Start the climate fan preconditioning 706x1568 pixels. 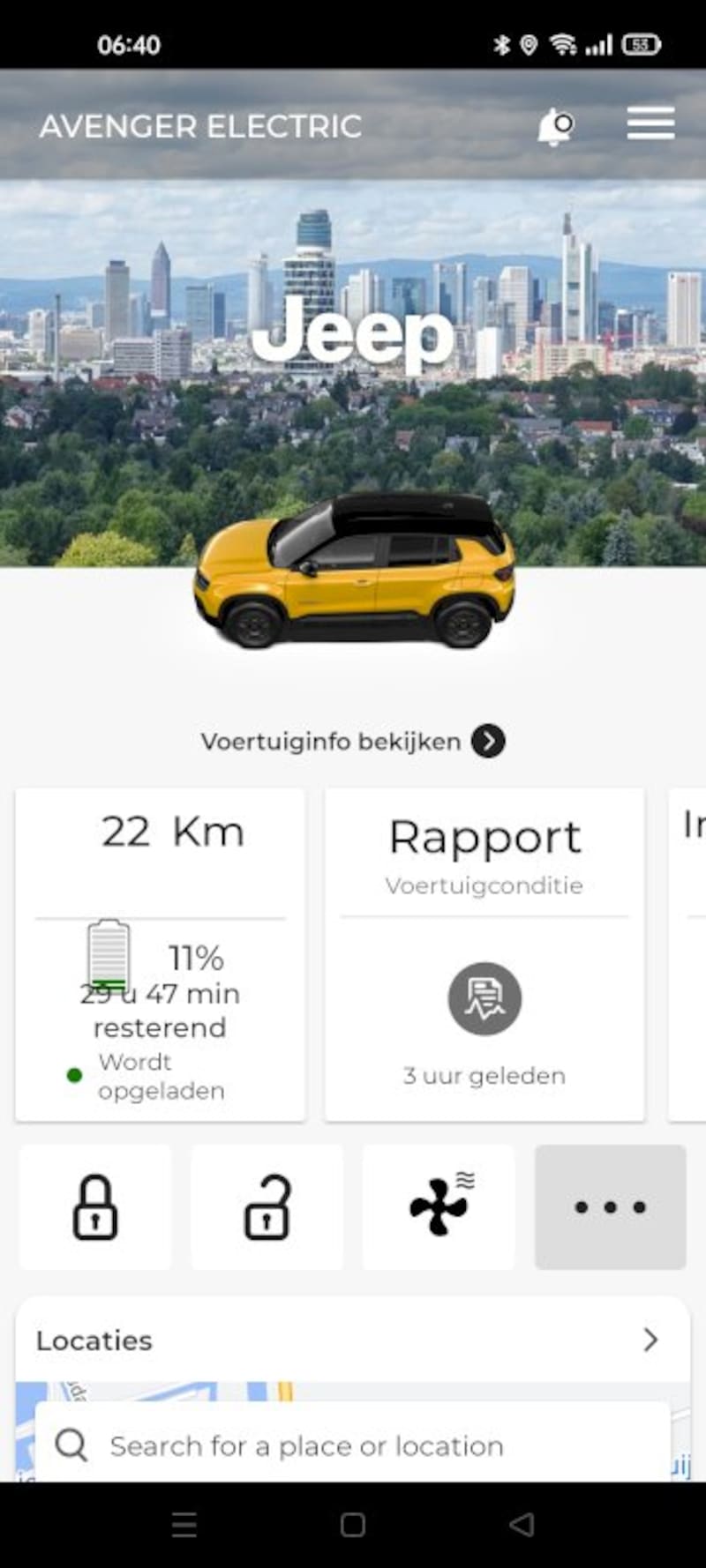[x=439, y=1207]
